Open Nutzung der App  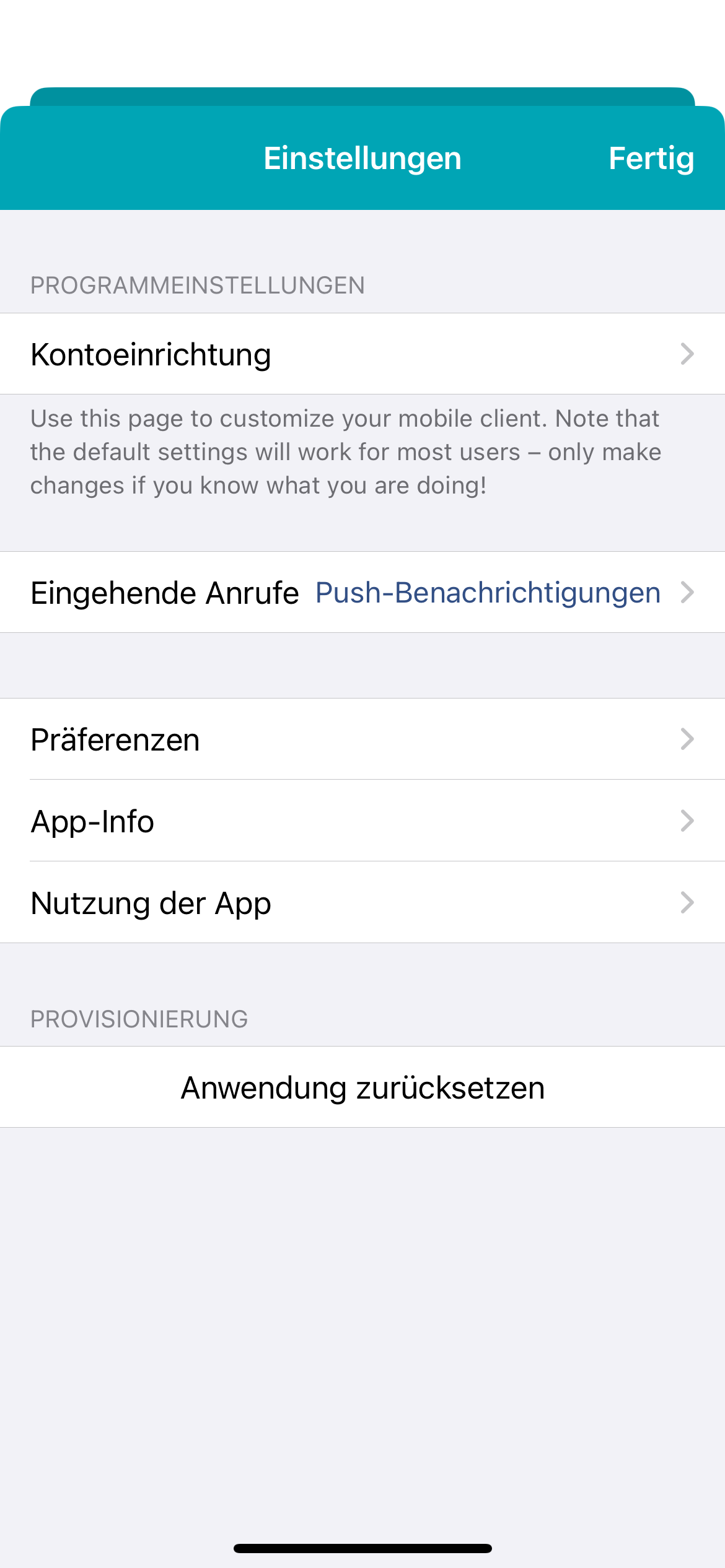tap(362, 903)
